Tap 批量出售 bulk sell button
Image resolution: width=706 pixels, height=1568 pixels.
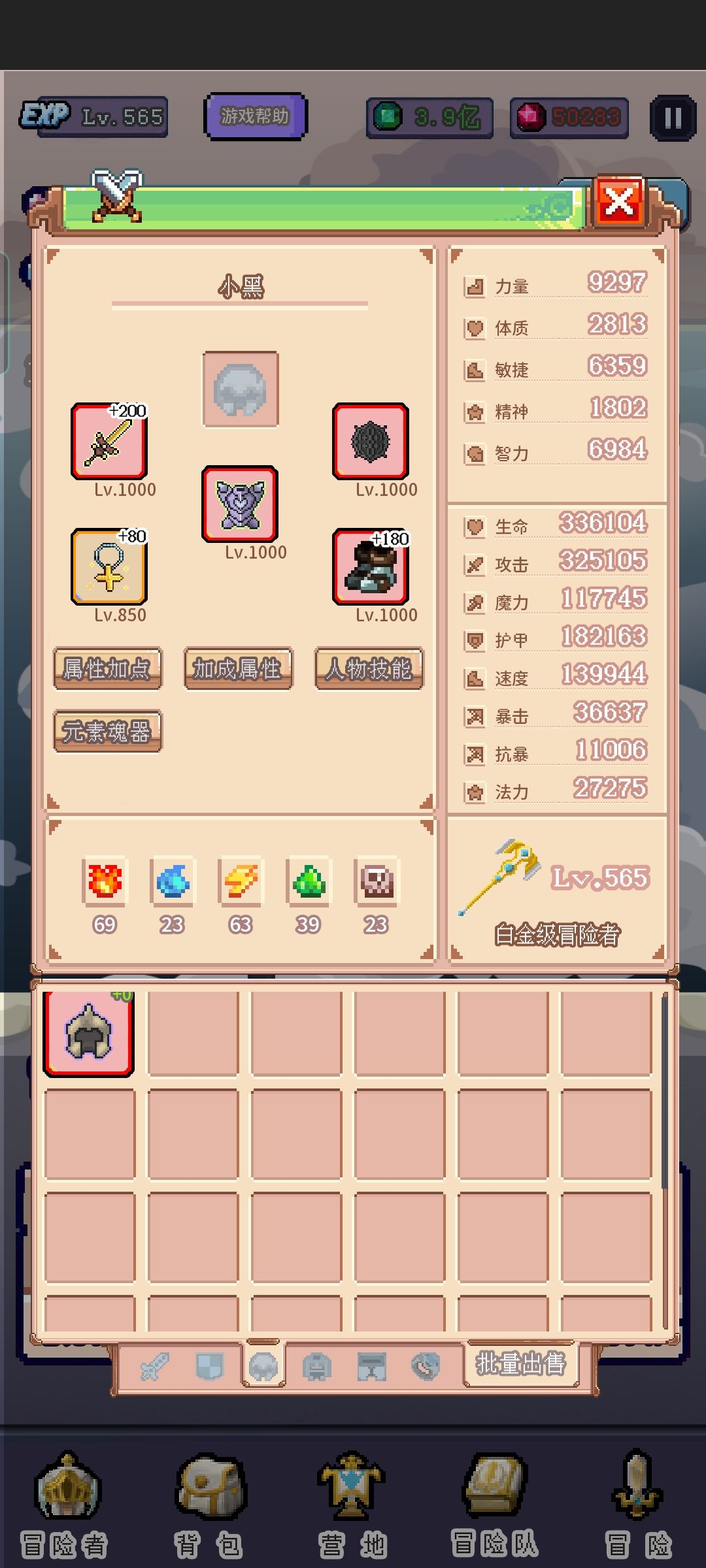[521, 1364]
